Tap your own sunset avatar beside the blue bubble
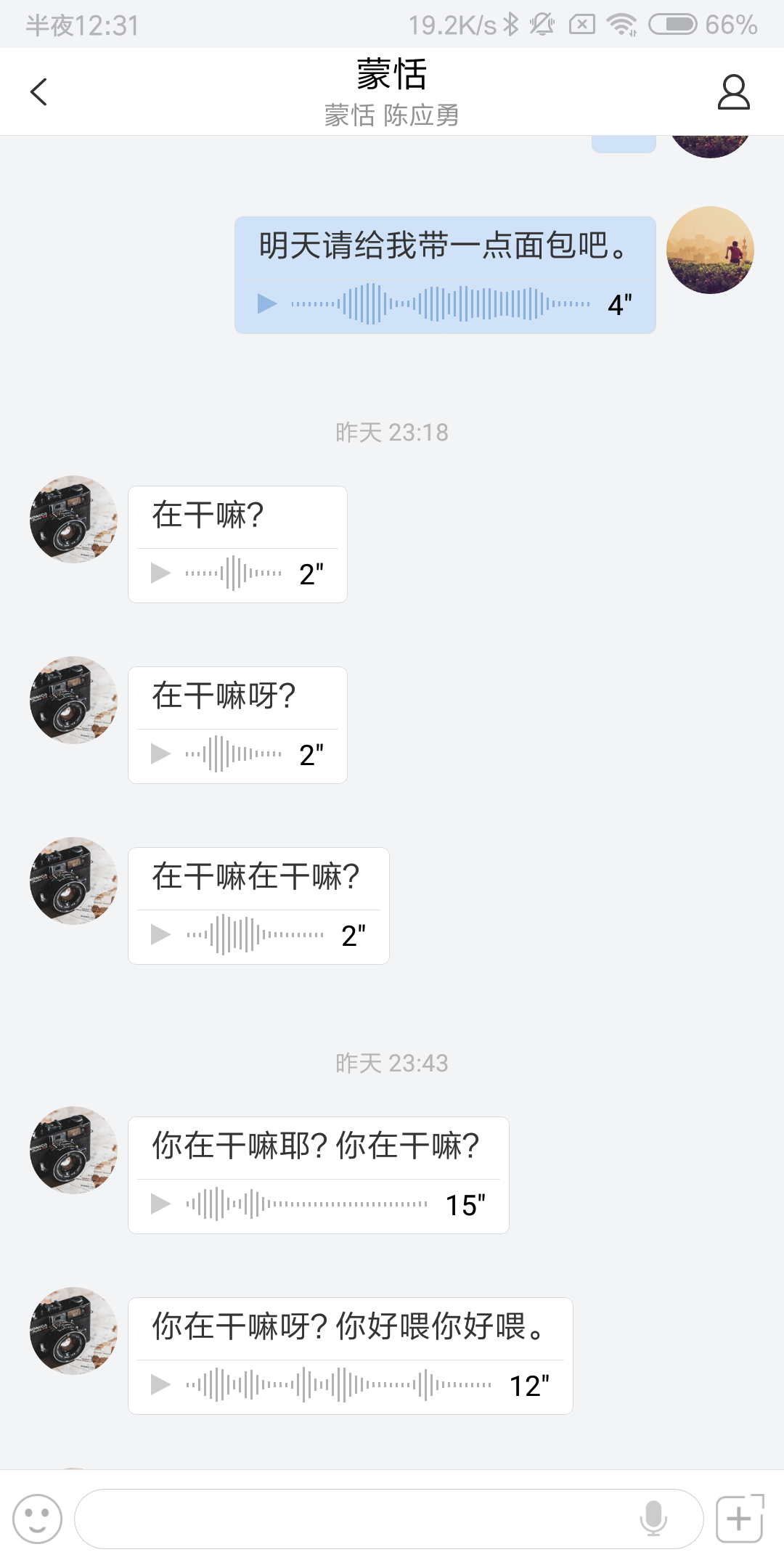 tap(710, 250)
